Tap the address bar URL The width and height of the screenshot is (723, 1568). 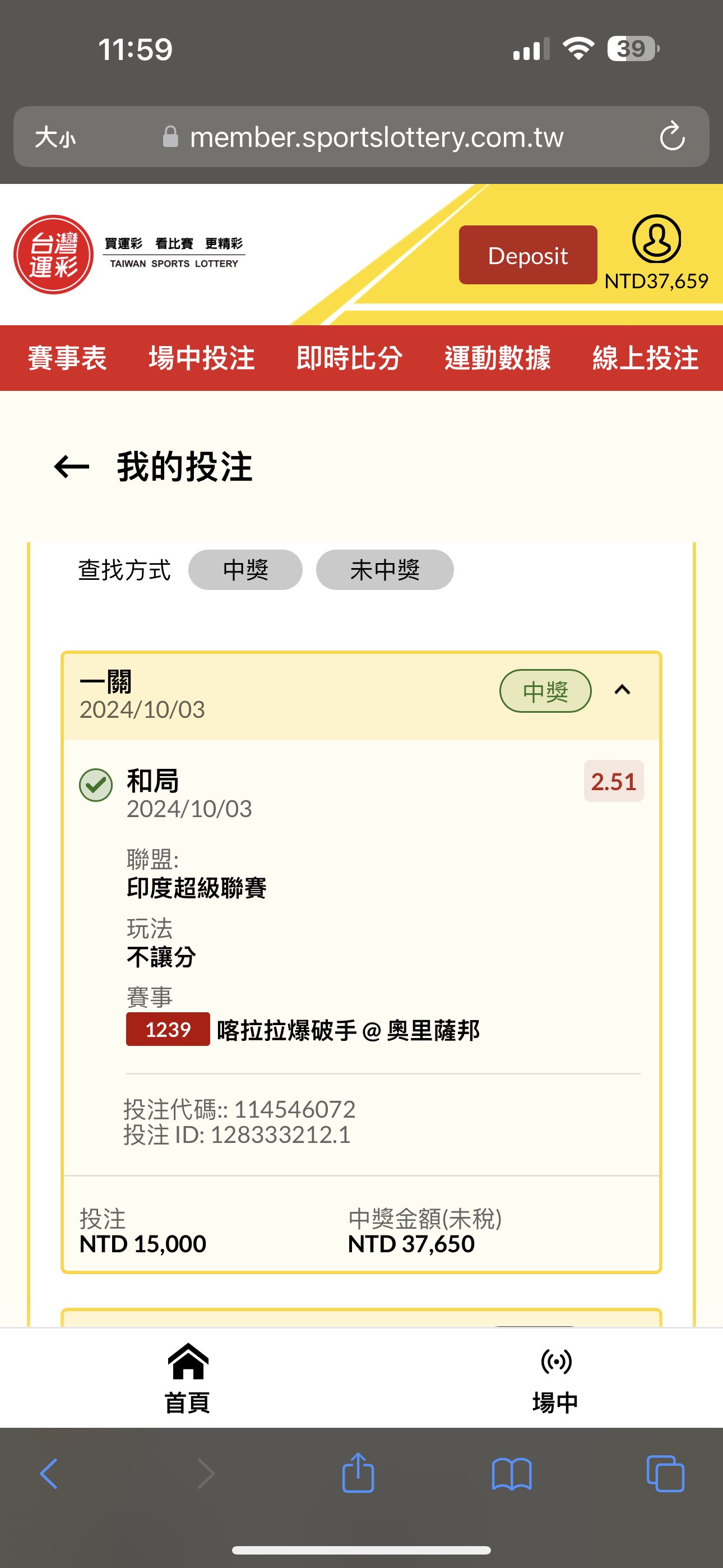point(376,137)
